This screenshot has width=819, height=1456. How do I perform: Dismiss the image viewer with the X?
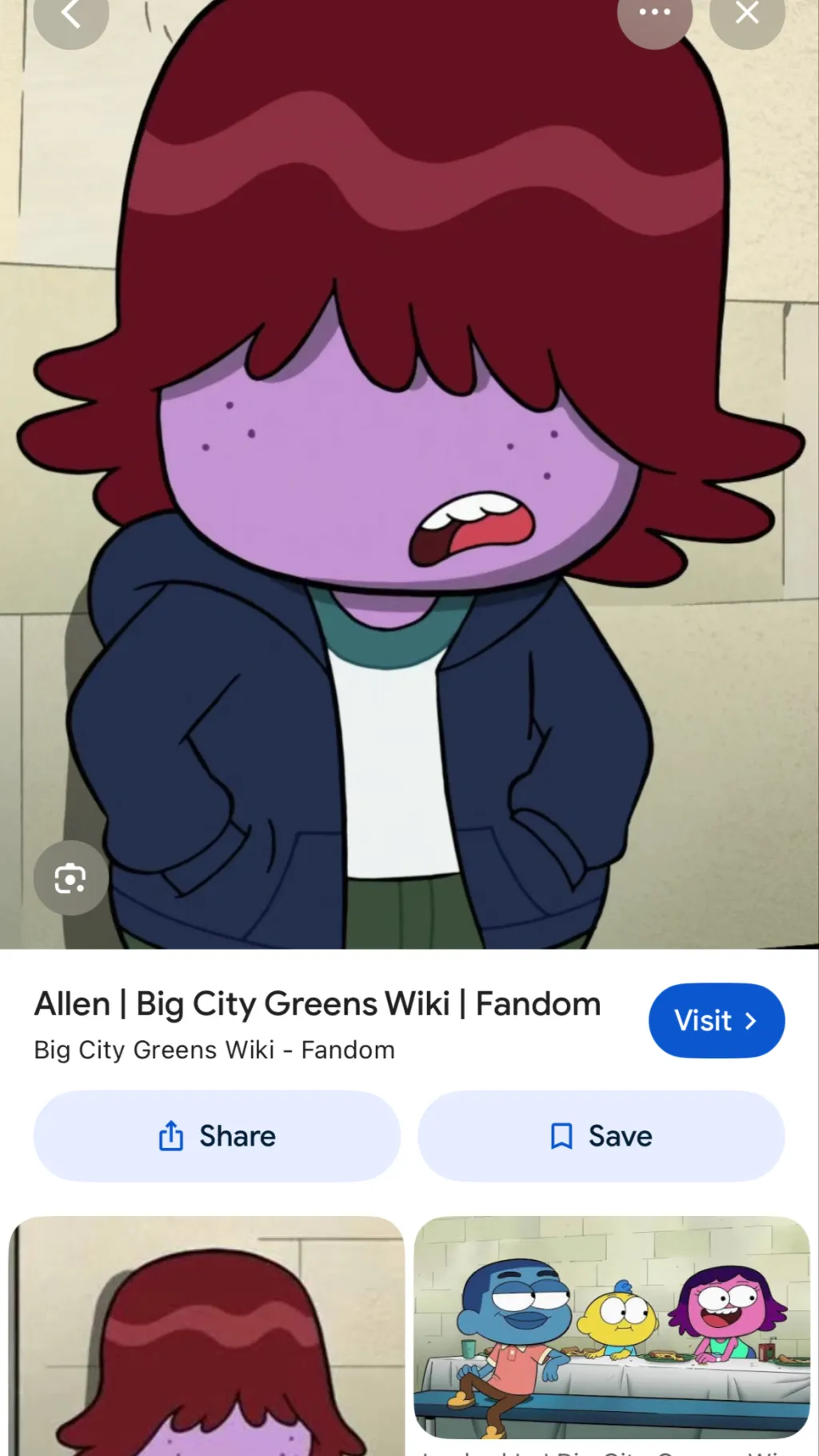click(x=745, y=13)
